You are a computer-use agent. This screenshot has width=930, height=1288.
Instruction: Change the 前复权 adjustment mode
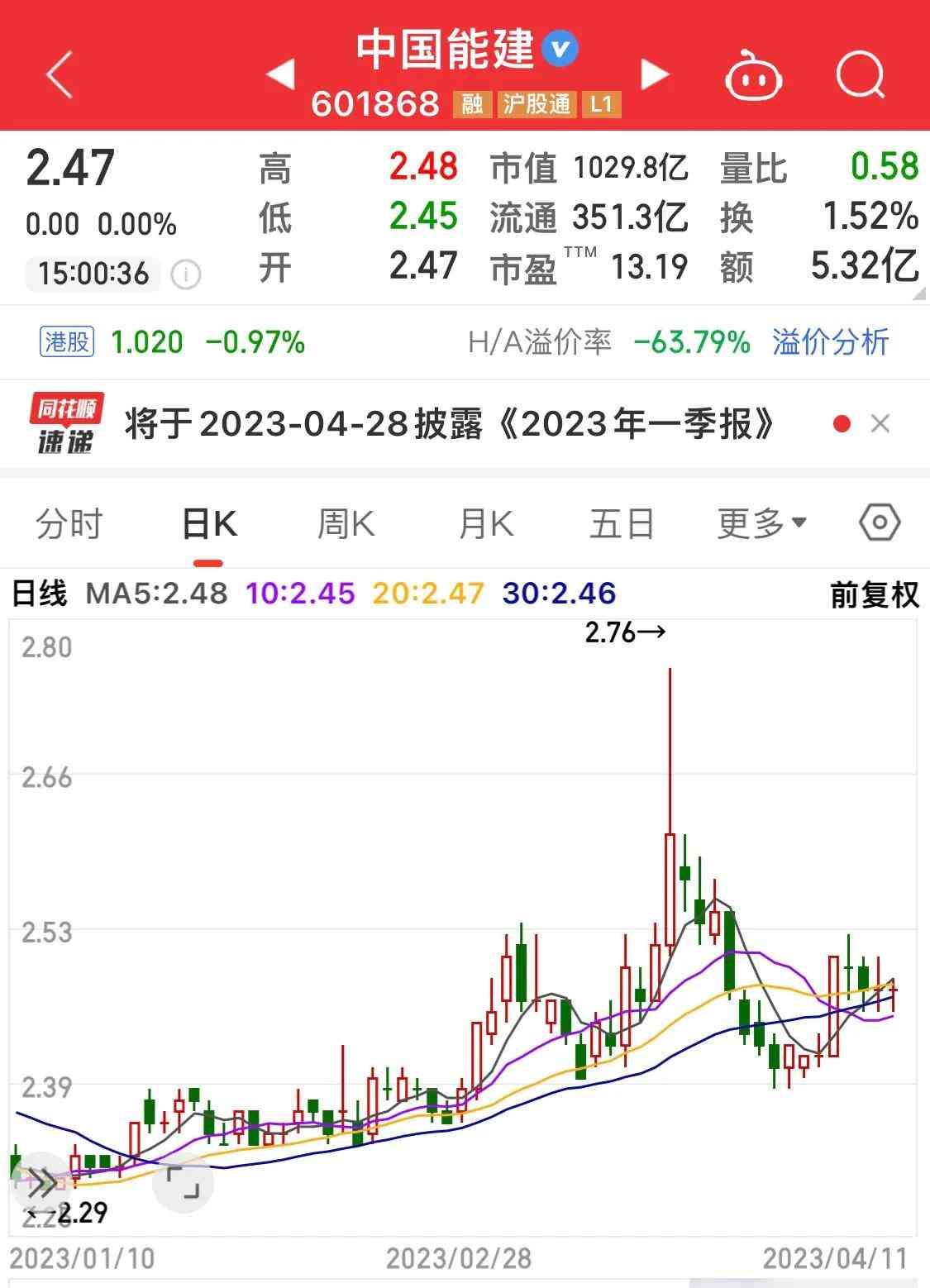pyautogui.click(x=874, y=594)
